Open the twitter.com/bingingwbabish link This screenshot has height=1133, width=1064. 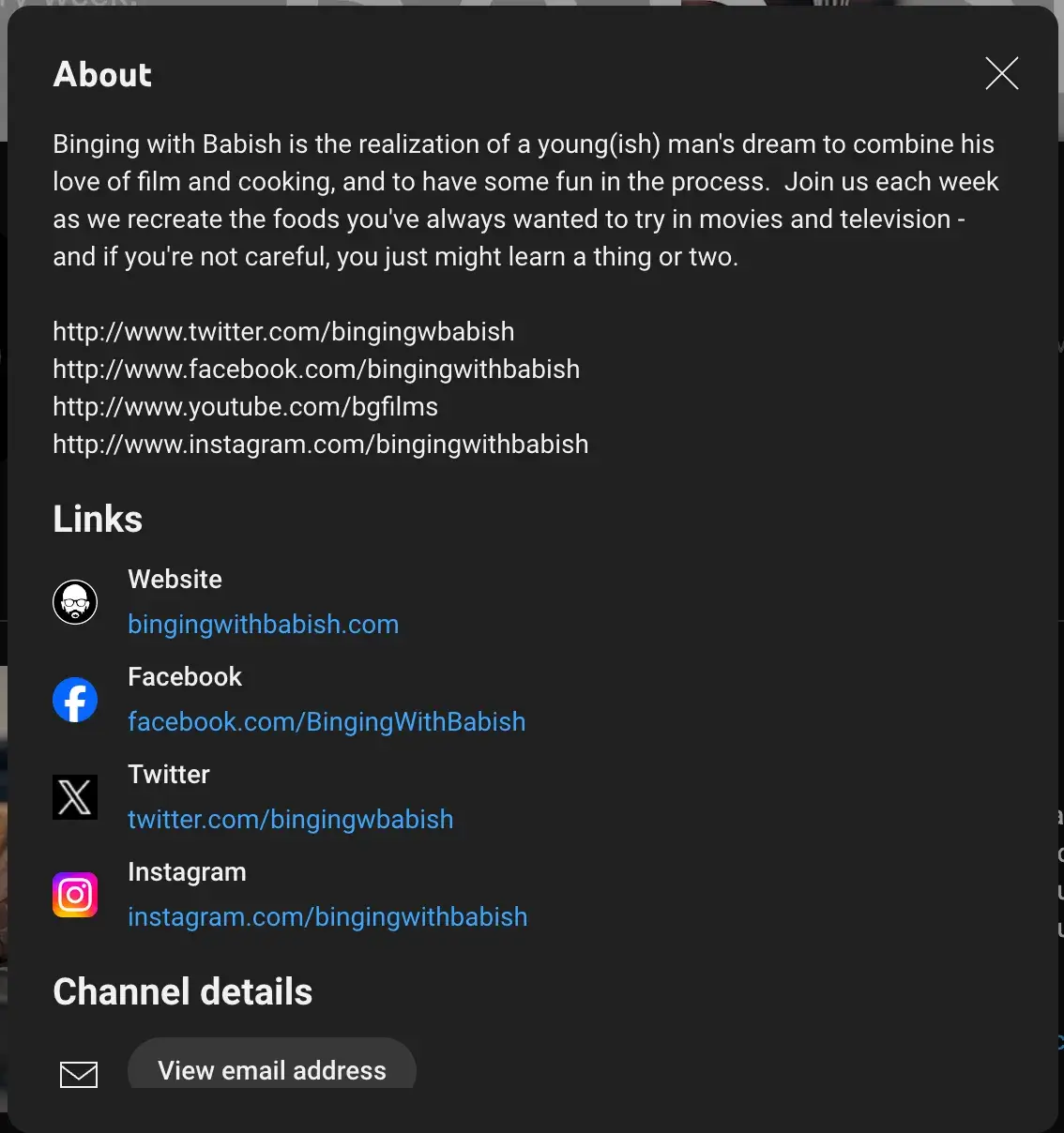(290, 820)
